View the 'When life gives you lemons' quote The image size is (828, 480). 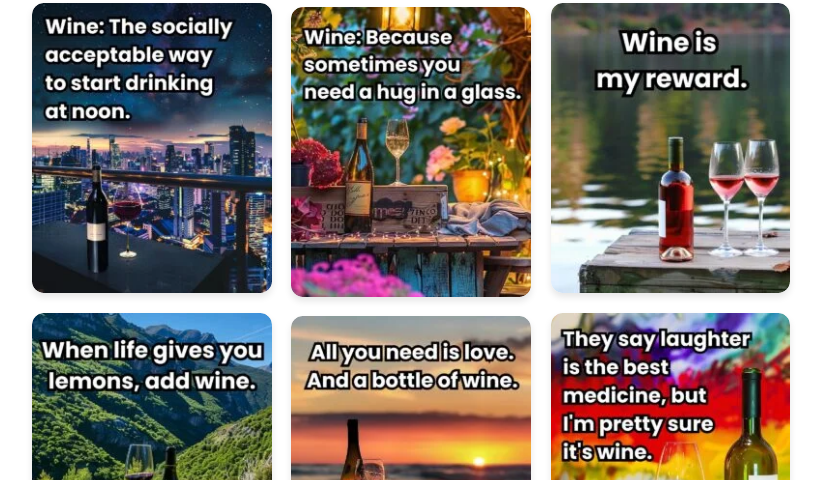(152, 397)
